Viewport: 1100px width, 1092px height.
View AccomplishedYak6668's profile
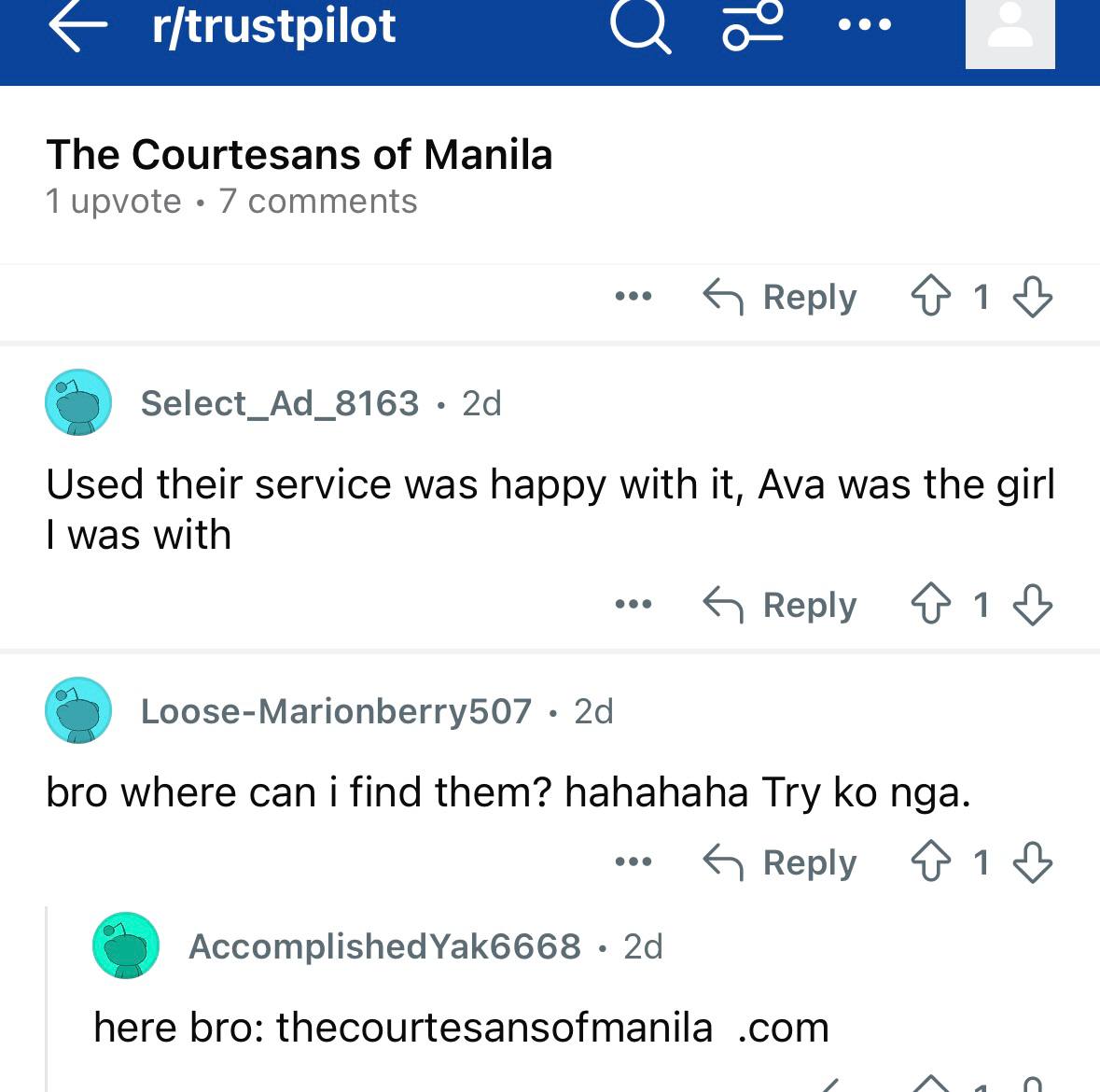(384, 946)
